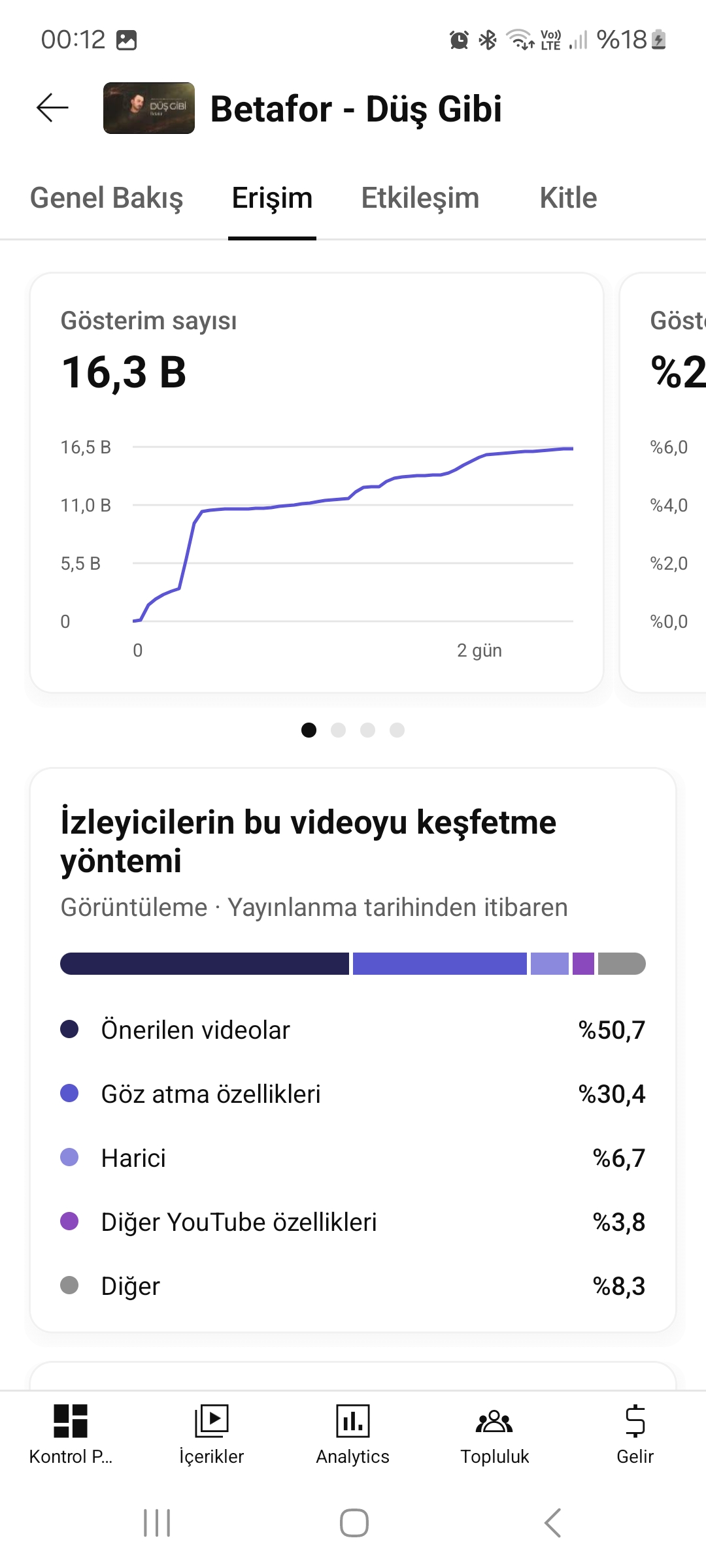Image resolution: width=706 pixels, height=1568 pixels.
Task: Tap the system home button
Action: 354,1523
